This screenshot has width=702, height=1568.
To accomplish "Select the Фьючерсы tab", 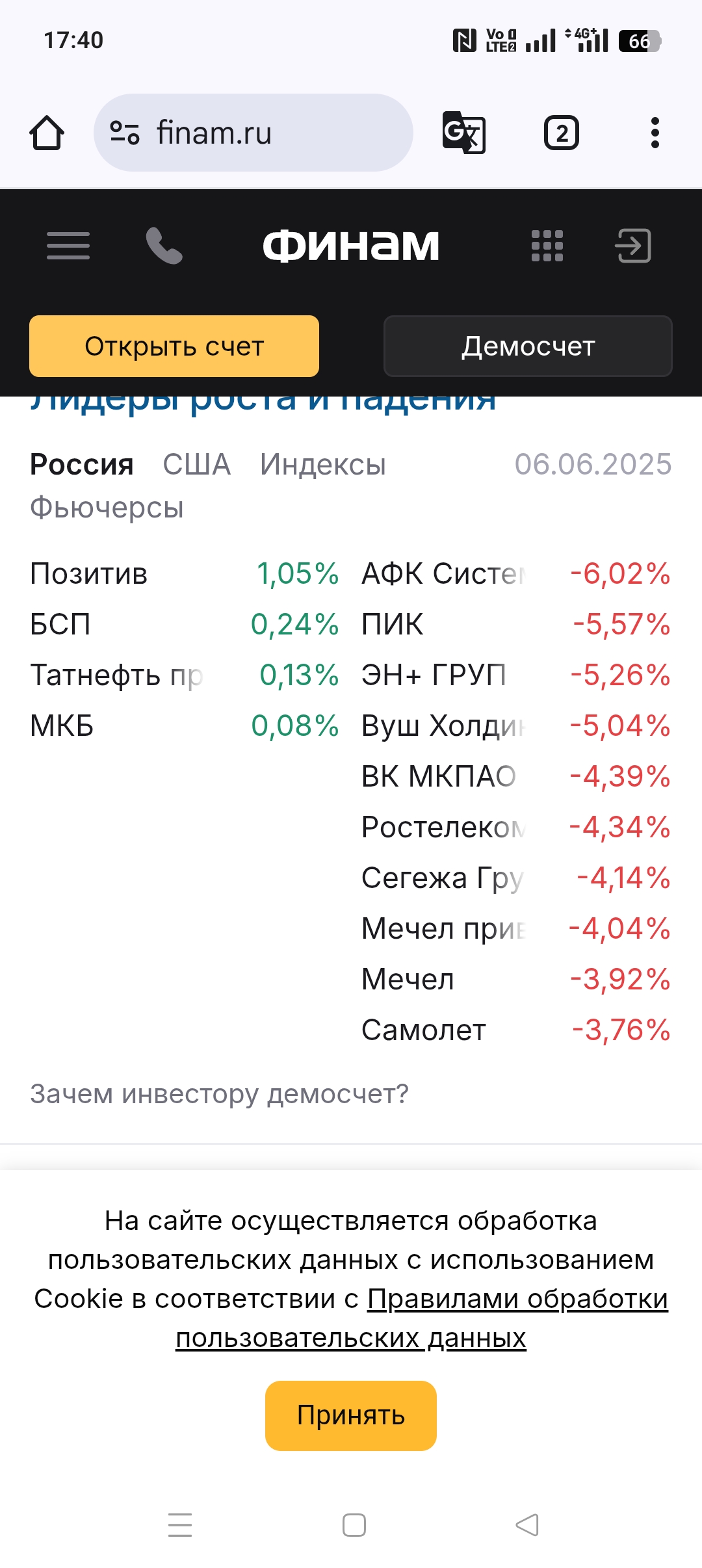I will click(107, 508).
